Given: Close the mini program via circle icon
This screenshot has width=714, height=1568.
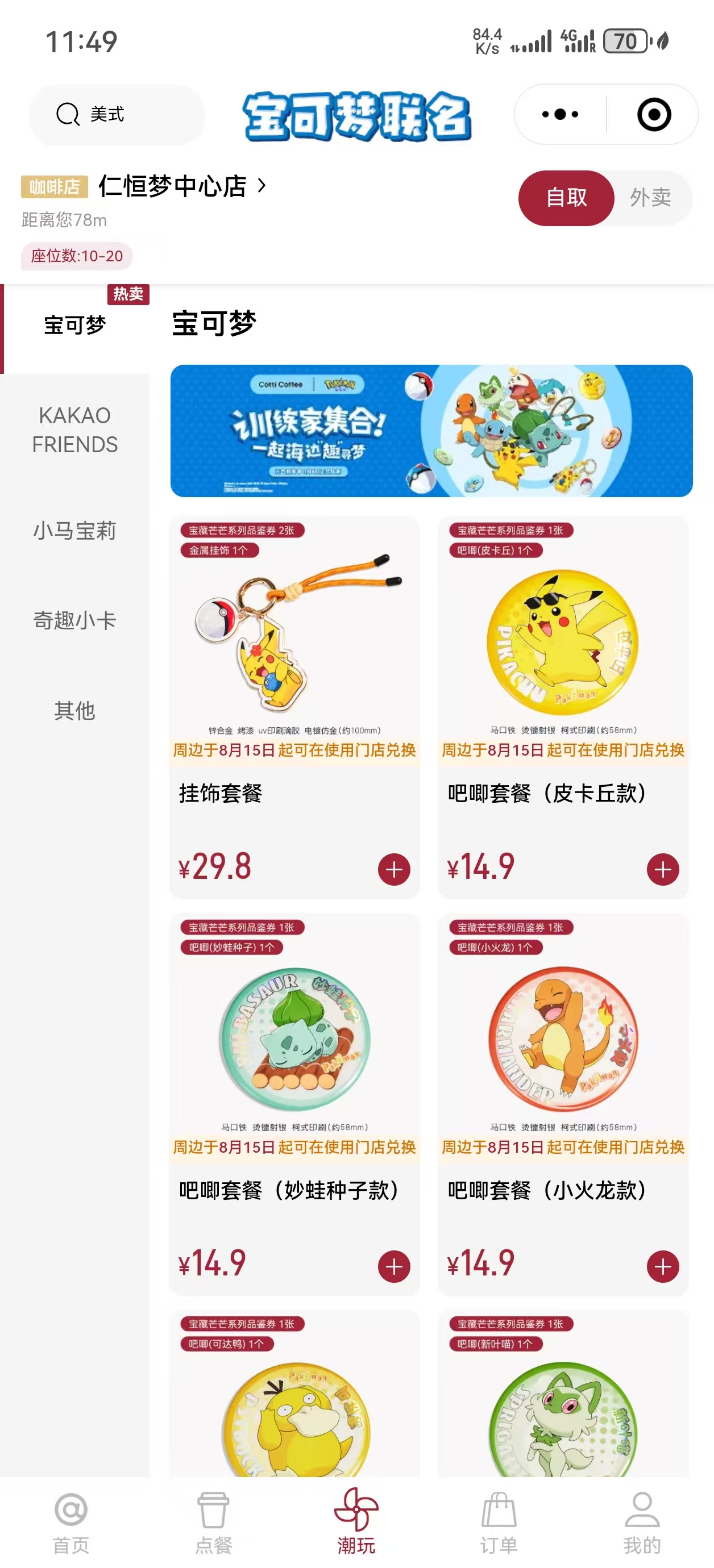Looking at the screenshot, I should coord(654,114).
